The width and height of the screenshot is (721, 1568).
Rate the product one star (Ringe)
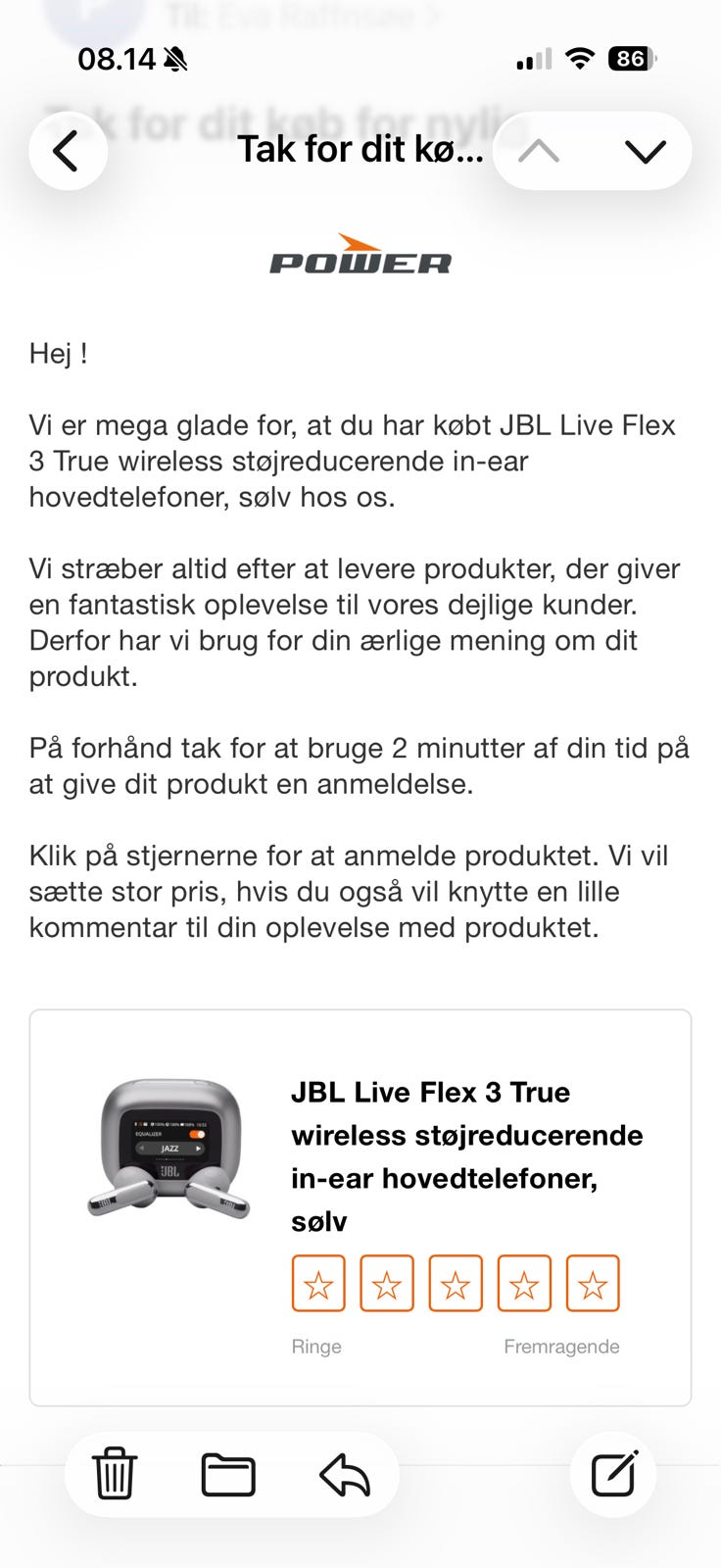tap(318, 1284)
